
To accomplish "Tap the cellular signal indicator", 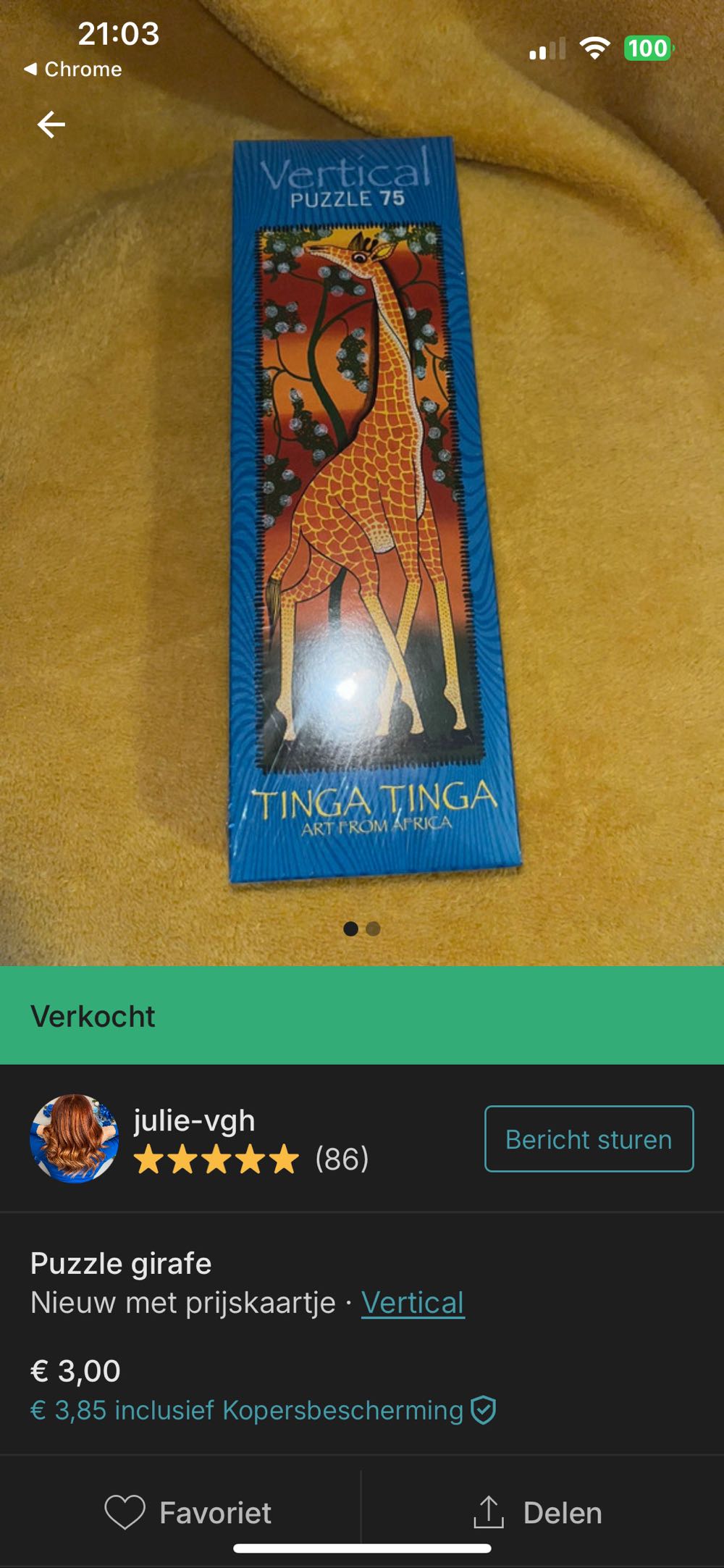I will 548,49.
